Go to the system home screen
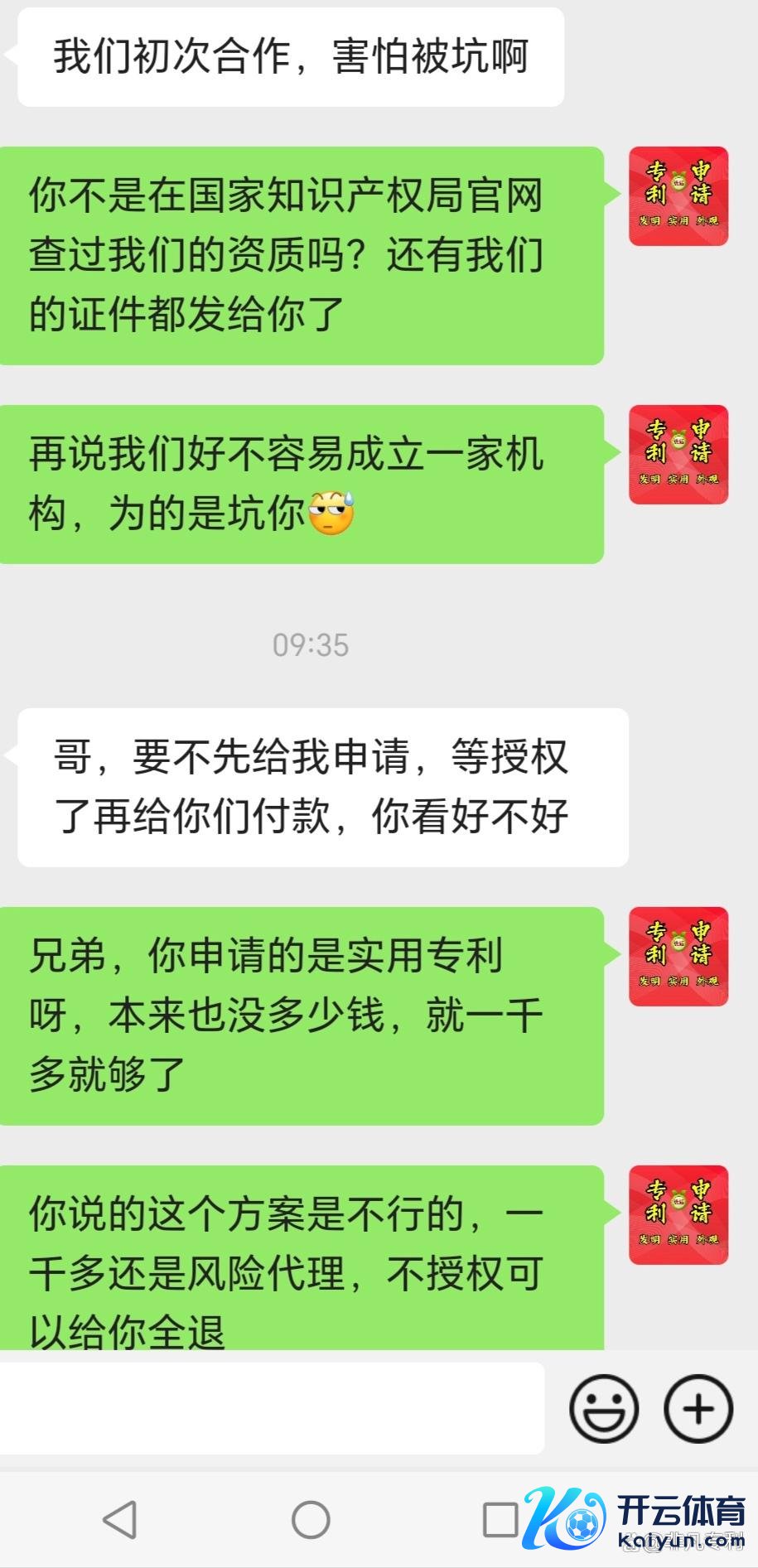This screenshot has width=758, height=1568. pos(311,1519)
